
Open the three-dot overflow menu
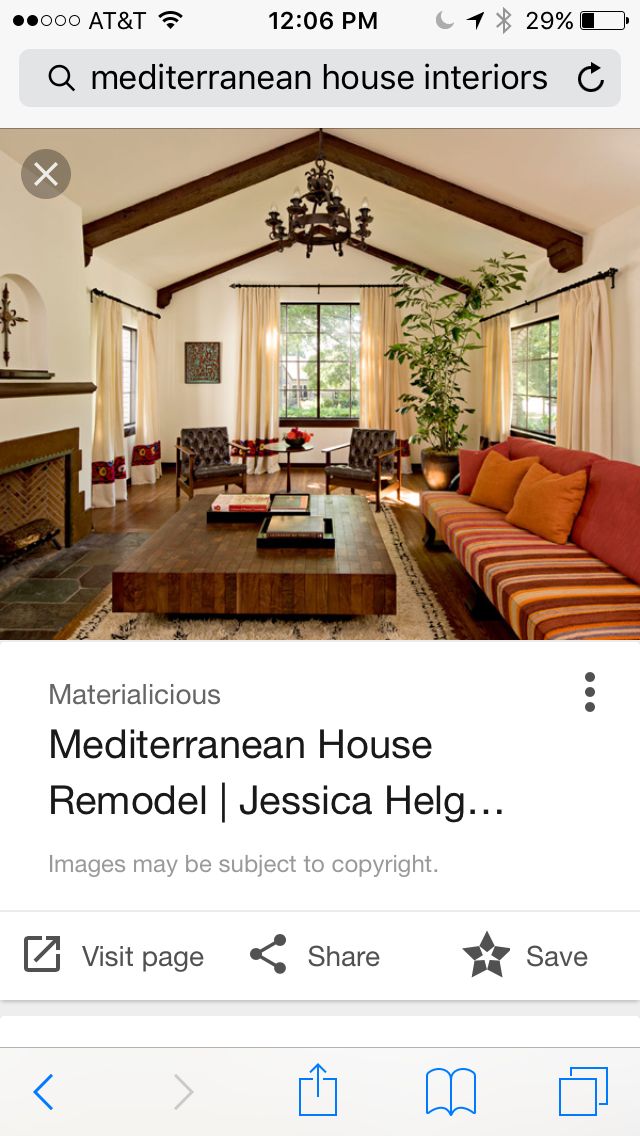[589, 692]
